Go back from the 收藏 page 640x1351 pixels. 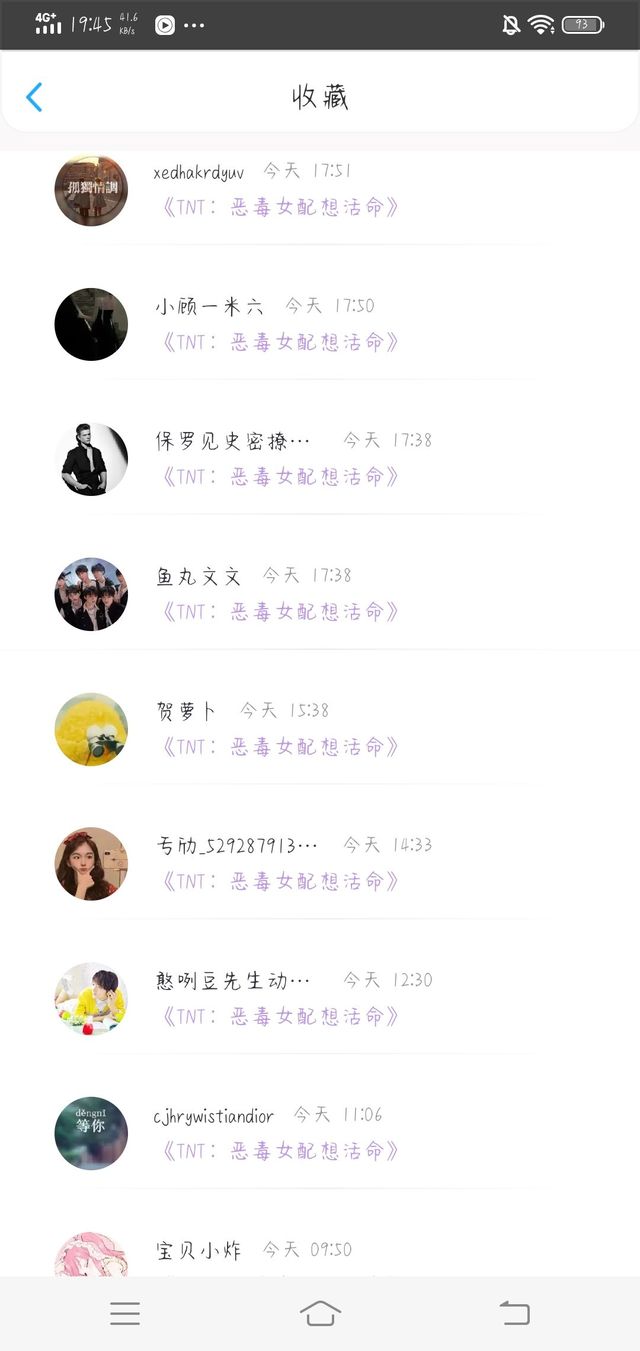point(34,97)
